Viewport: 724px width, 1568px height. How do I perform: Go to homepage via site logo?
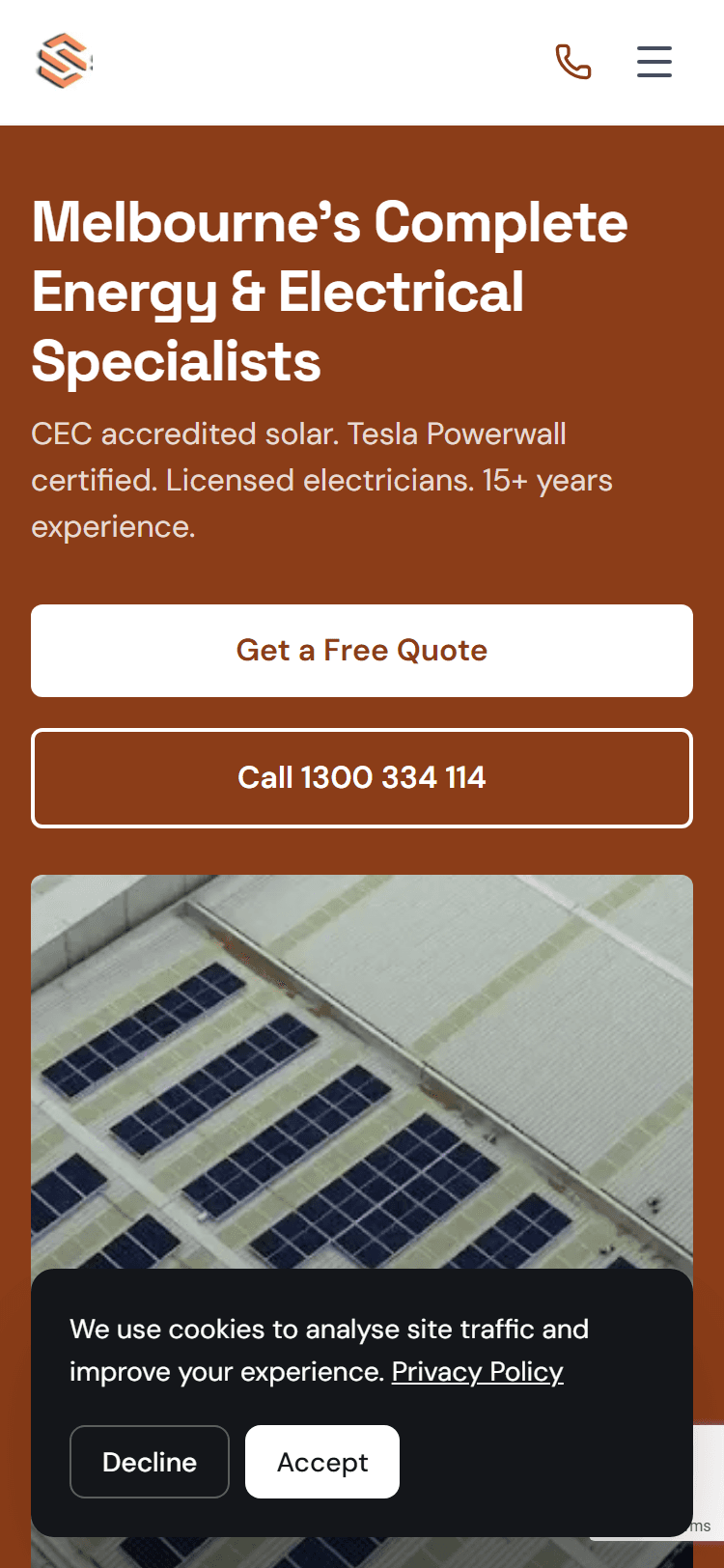pyautogui.click(x=64, y=62)
